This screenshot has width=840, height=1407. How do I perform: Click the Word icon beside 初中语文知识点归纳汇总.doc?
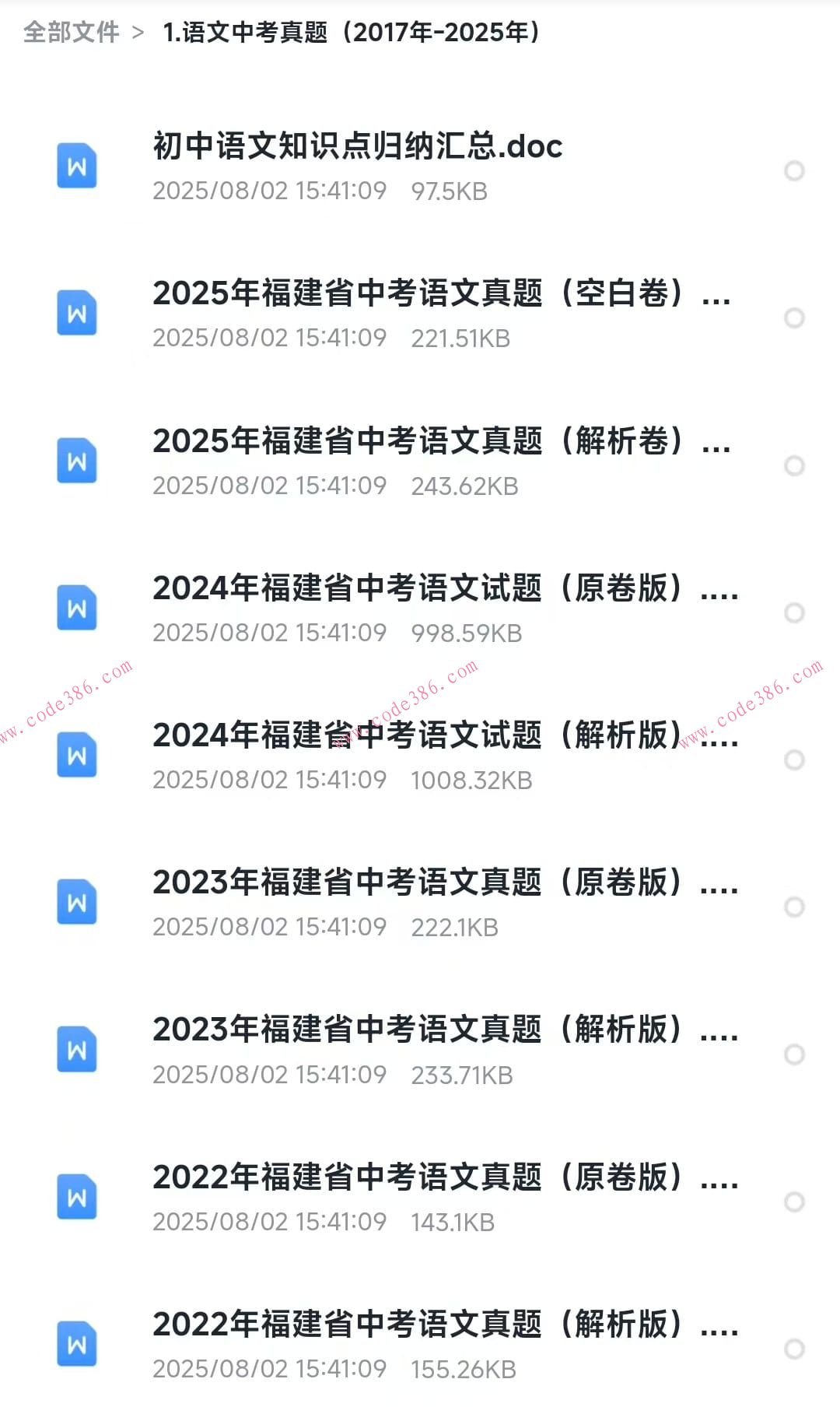(x=76, y=164)
